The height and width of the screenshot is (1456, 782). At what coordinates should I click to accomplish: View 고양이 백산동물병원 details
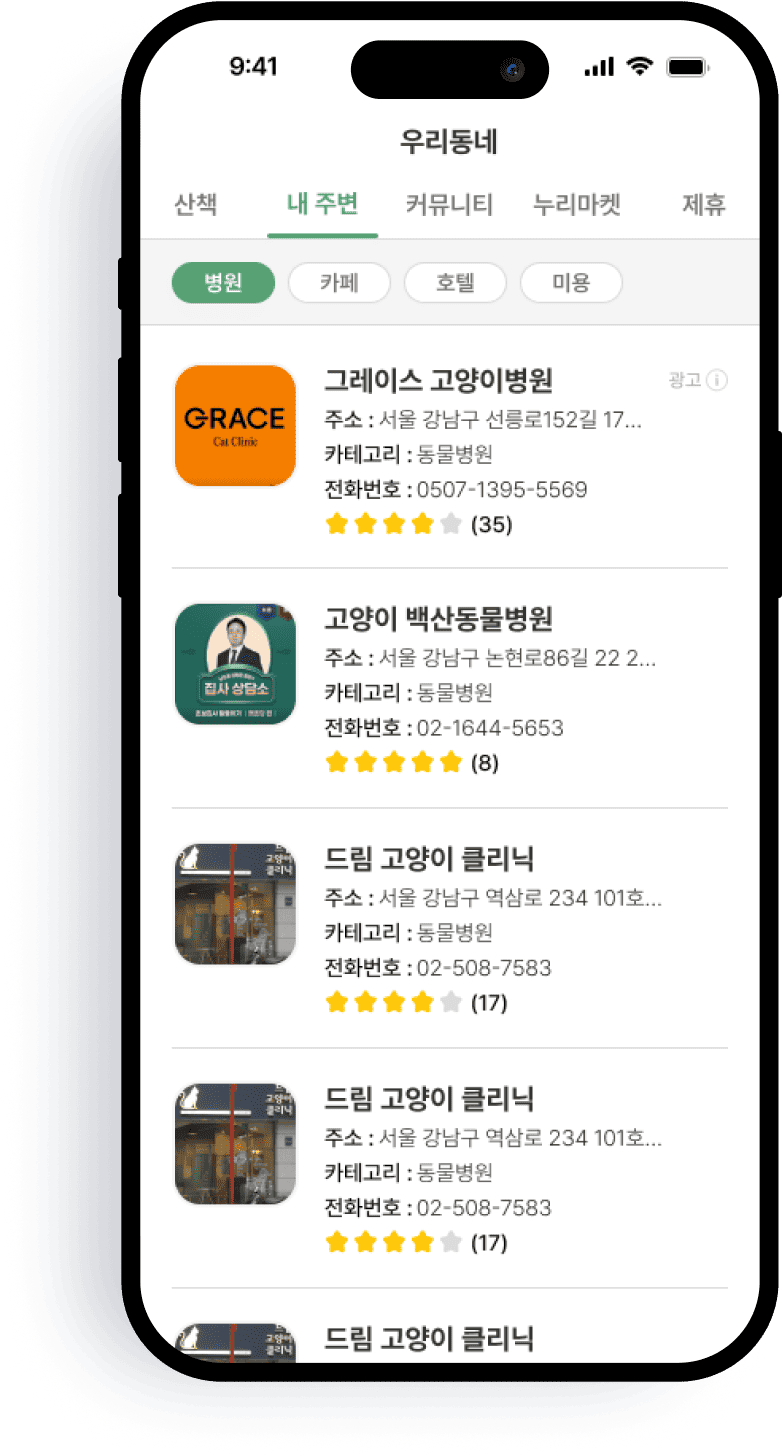[439, 619]
